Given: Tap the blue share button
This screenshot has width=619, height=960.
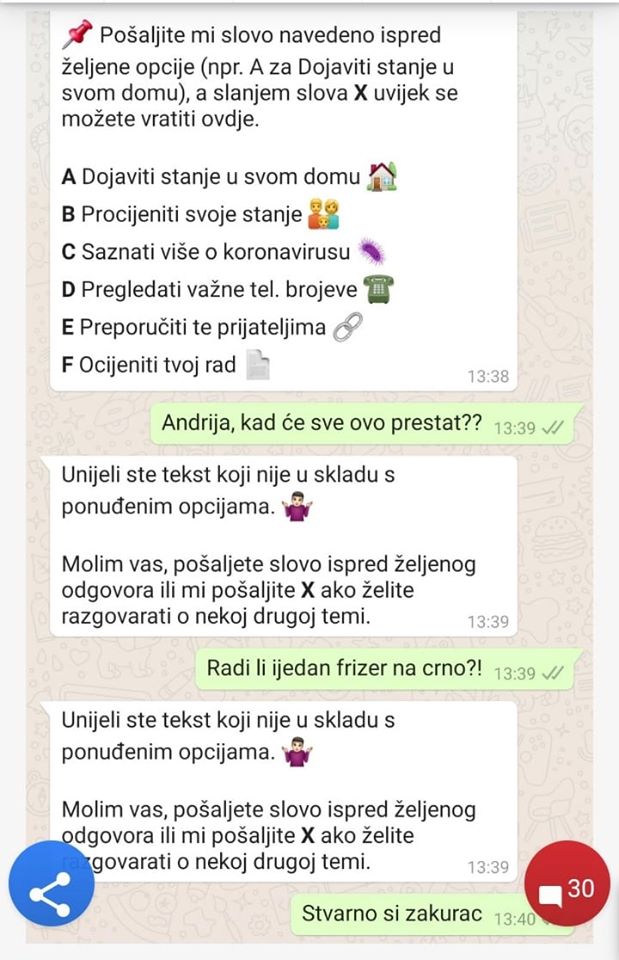Looking at the screenshot, I should click(50, 891).
